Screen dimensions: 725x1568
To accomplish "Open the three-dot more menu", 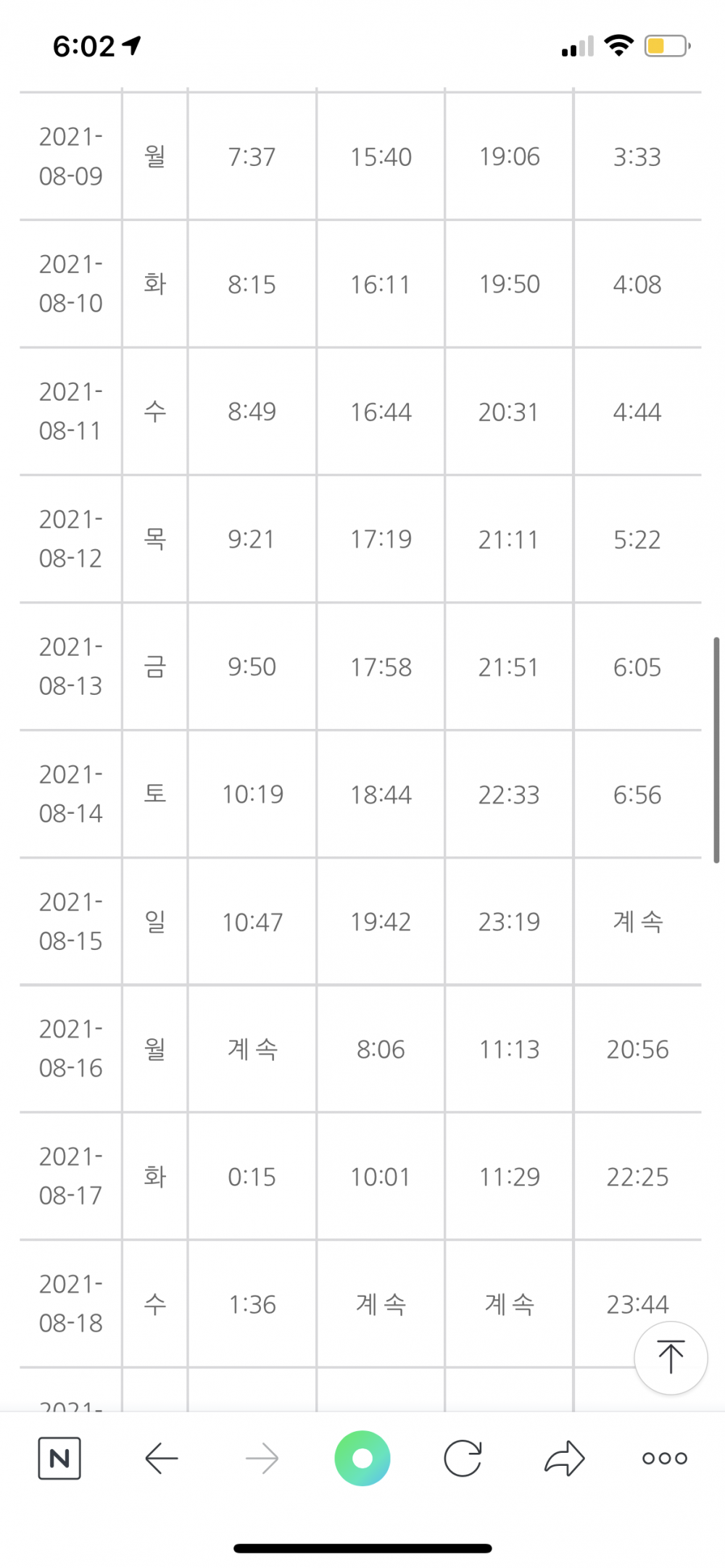I will [665, 1458].
